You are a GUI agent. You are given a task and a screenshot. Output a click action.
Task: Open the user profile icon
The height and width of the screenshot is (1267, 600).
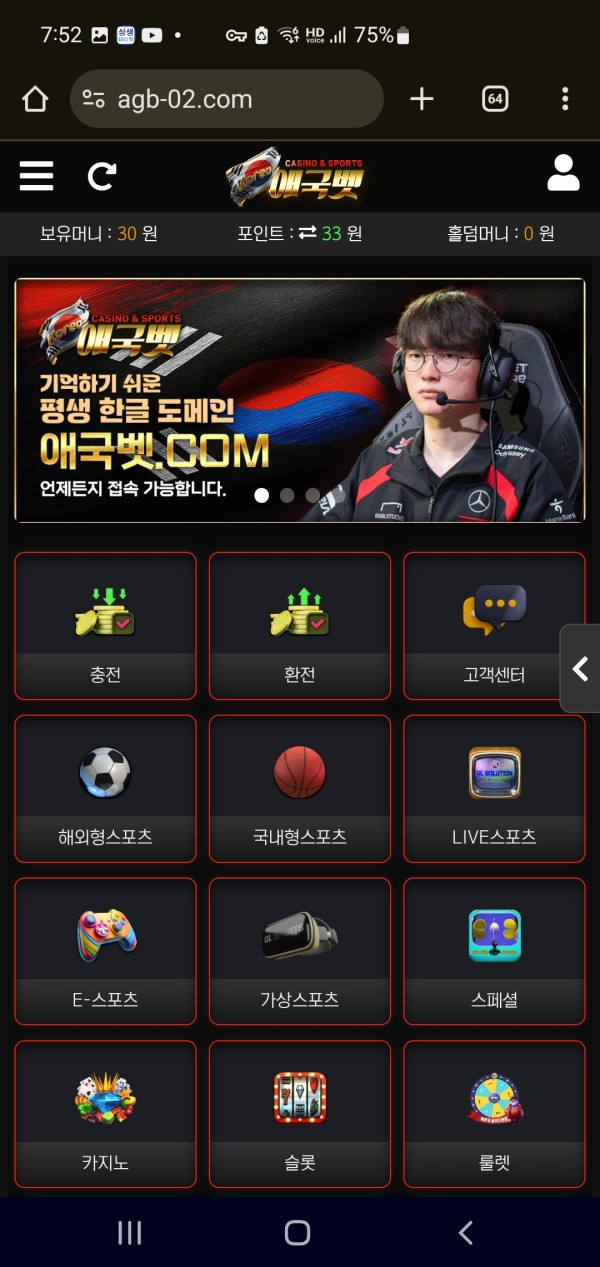click(563, 173)
